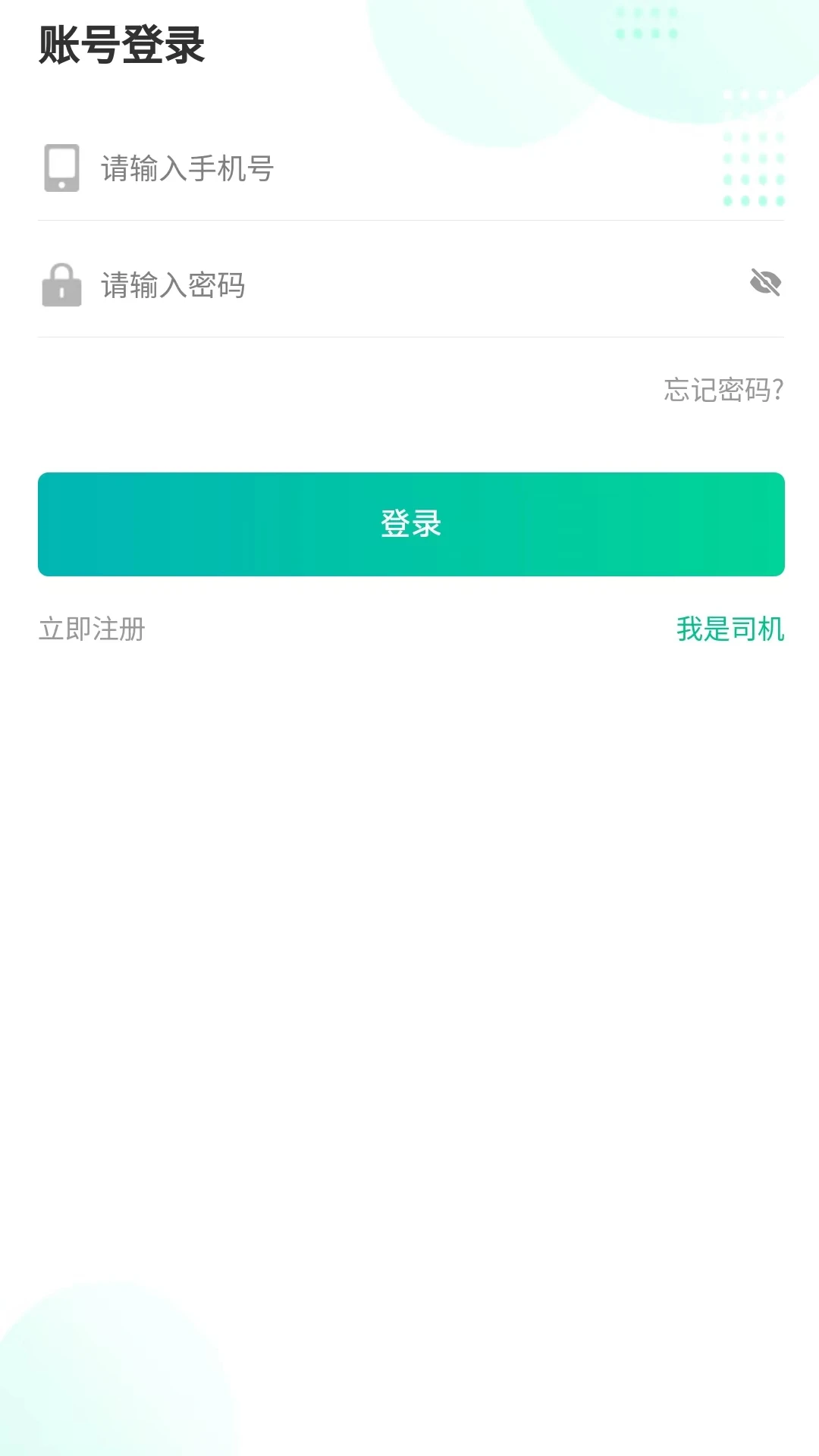Go to registration via 立即注册

pos(93,628)
